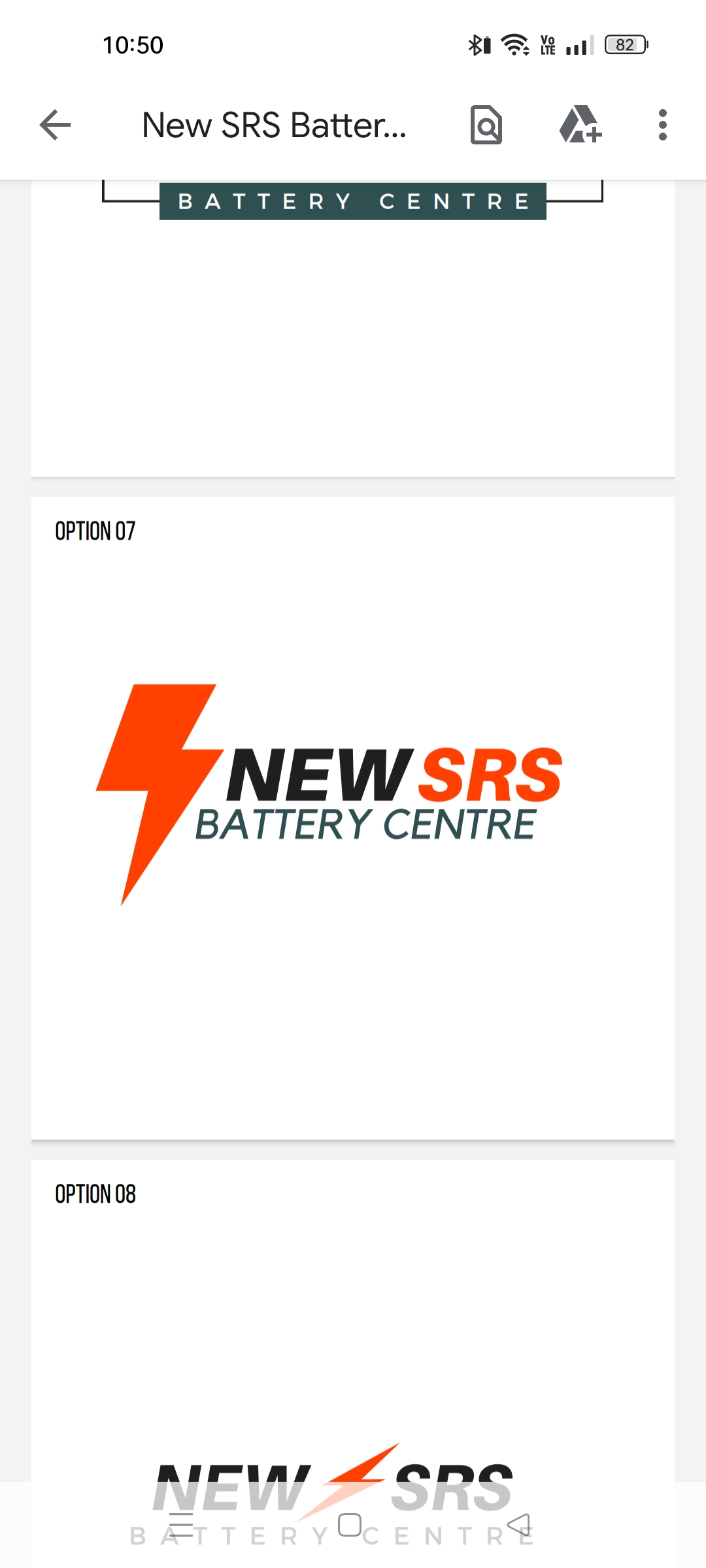Go back using the top-left arrow
The width and height of the screenshot is (706, 1568).
pyautogui.click(x=56, y=125)
